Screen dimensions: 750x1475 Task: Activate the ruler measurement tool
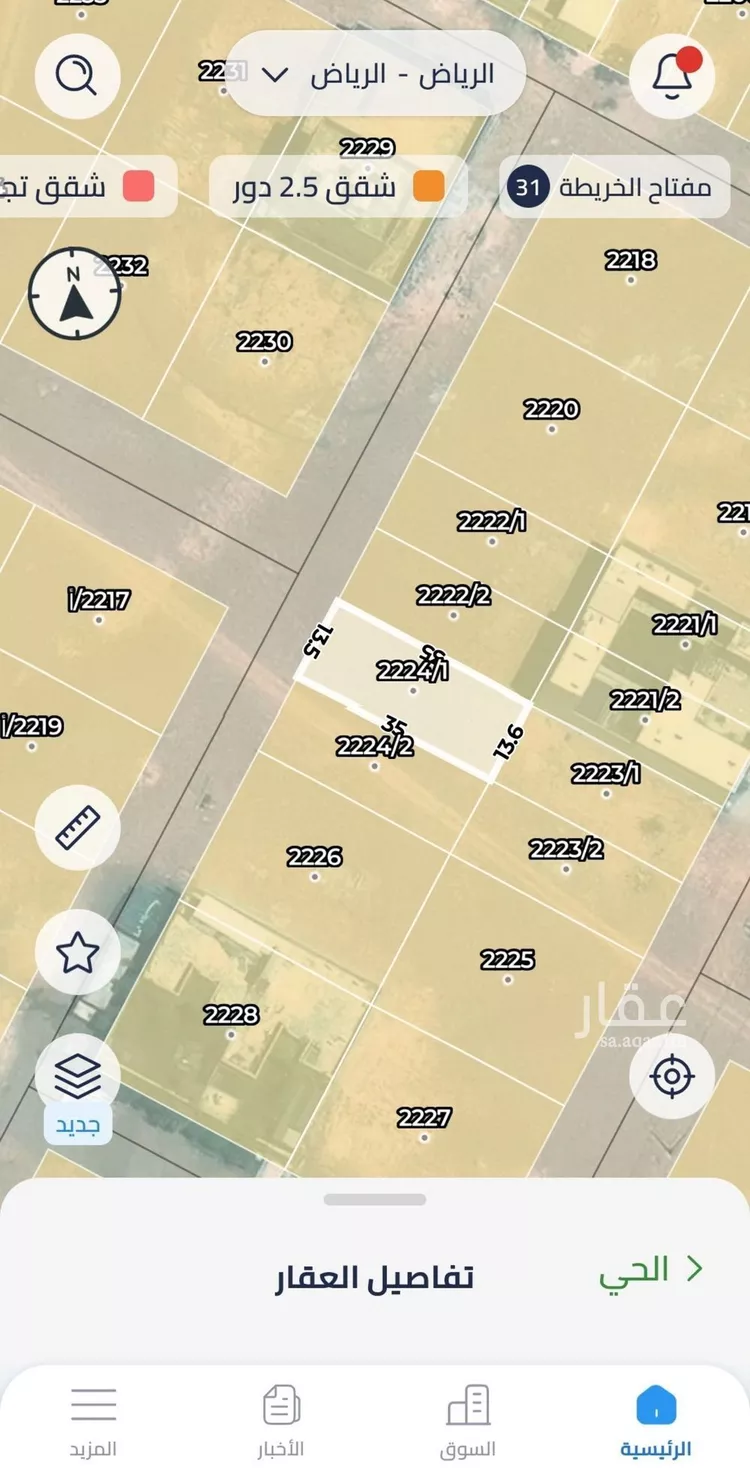click(77, 827)
